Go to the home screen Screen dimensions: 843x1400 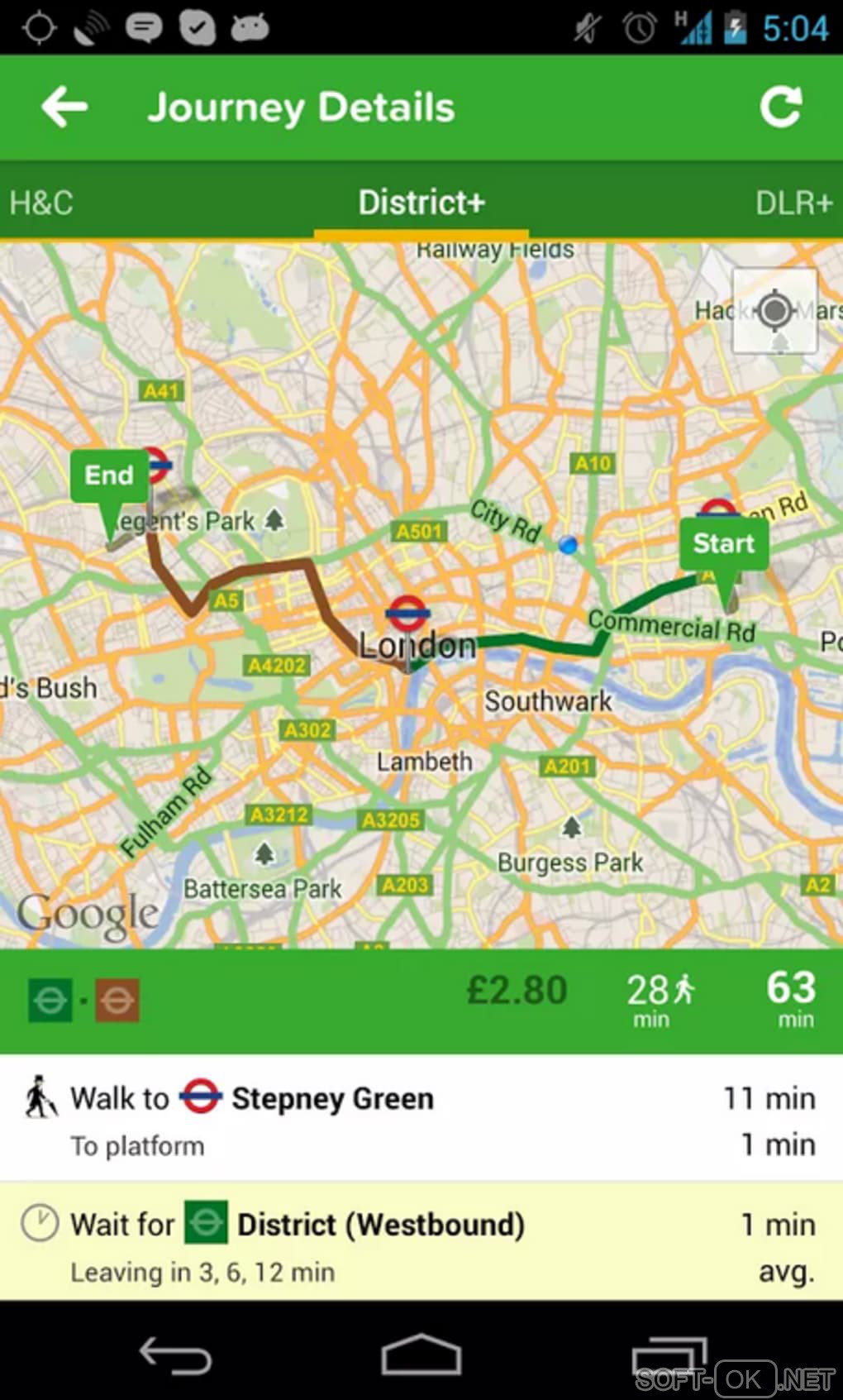tap(421, 1355)
